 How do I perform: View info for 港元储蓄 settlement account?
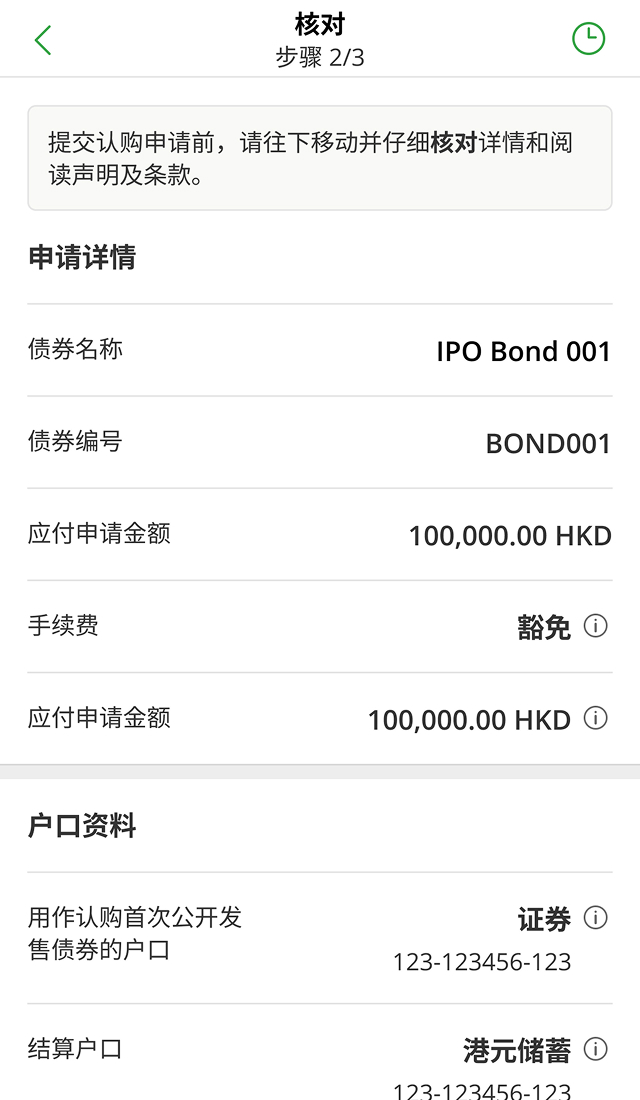595,1049
